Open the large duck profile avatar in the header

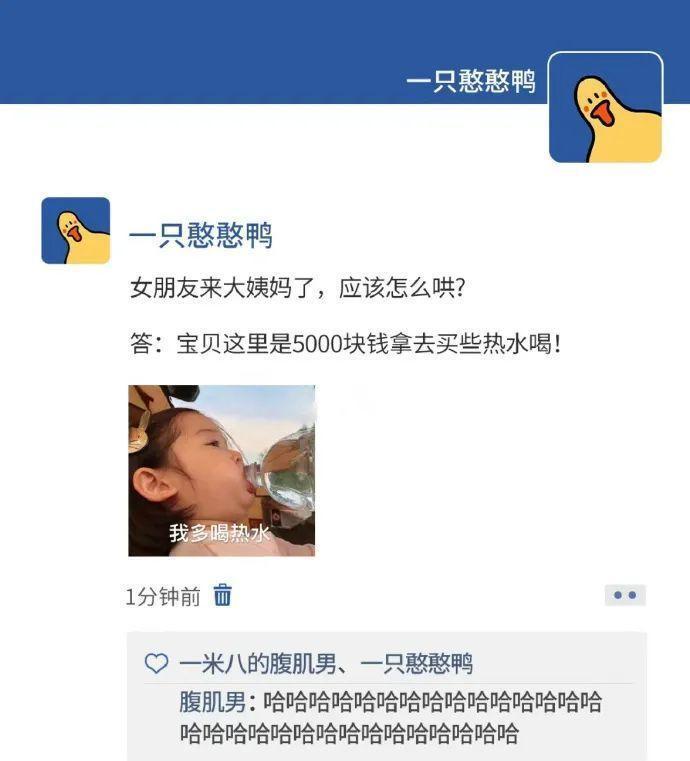tap(605, 107)
